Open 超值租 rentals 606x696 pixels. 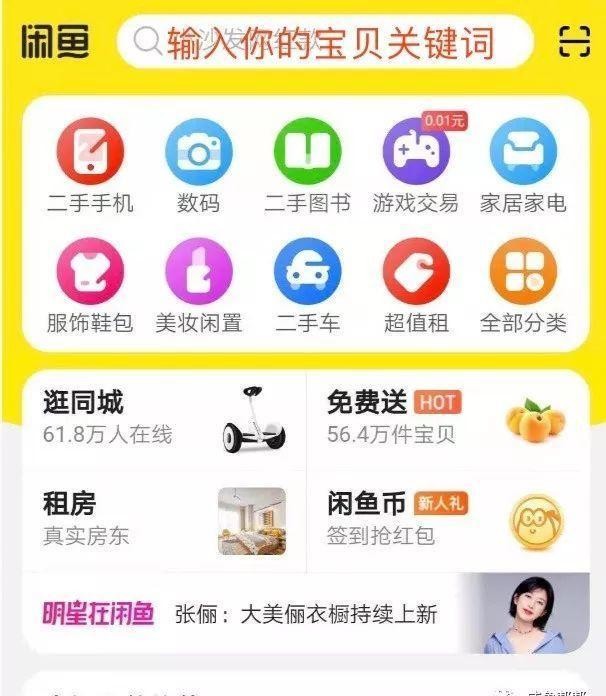[x=415, y=286]
